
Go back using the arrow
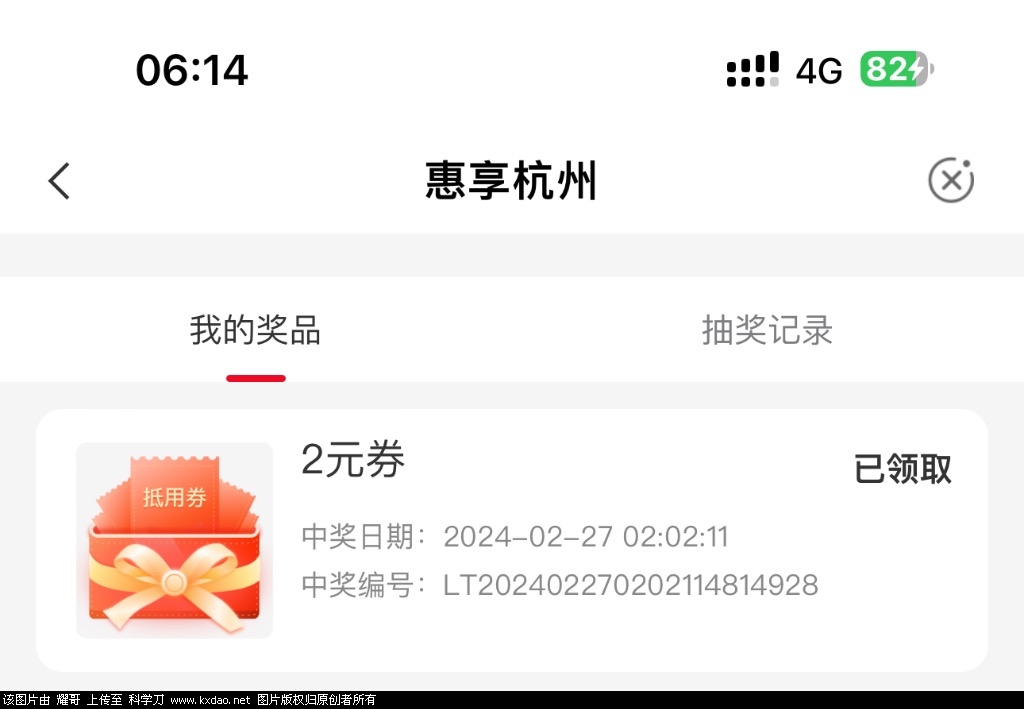click(60, 181)
